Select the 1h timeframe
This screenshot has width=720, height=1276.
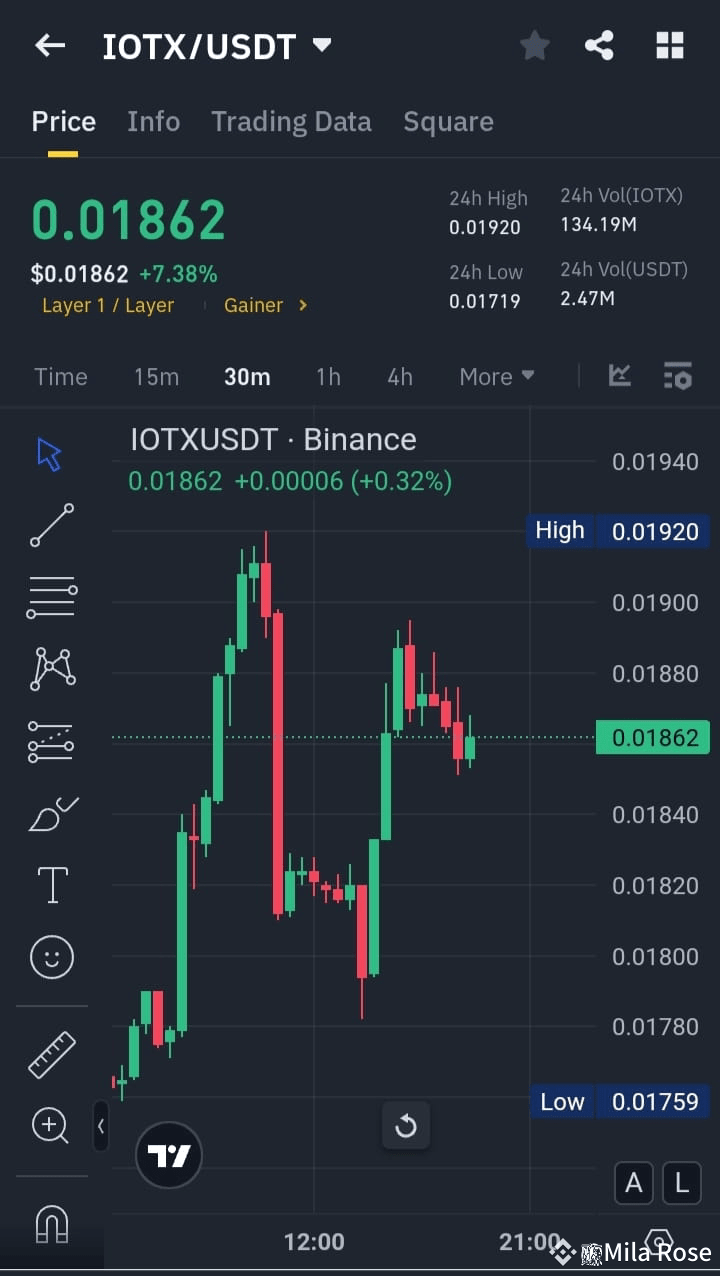328,376
